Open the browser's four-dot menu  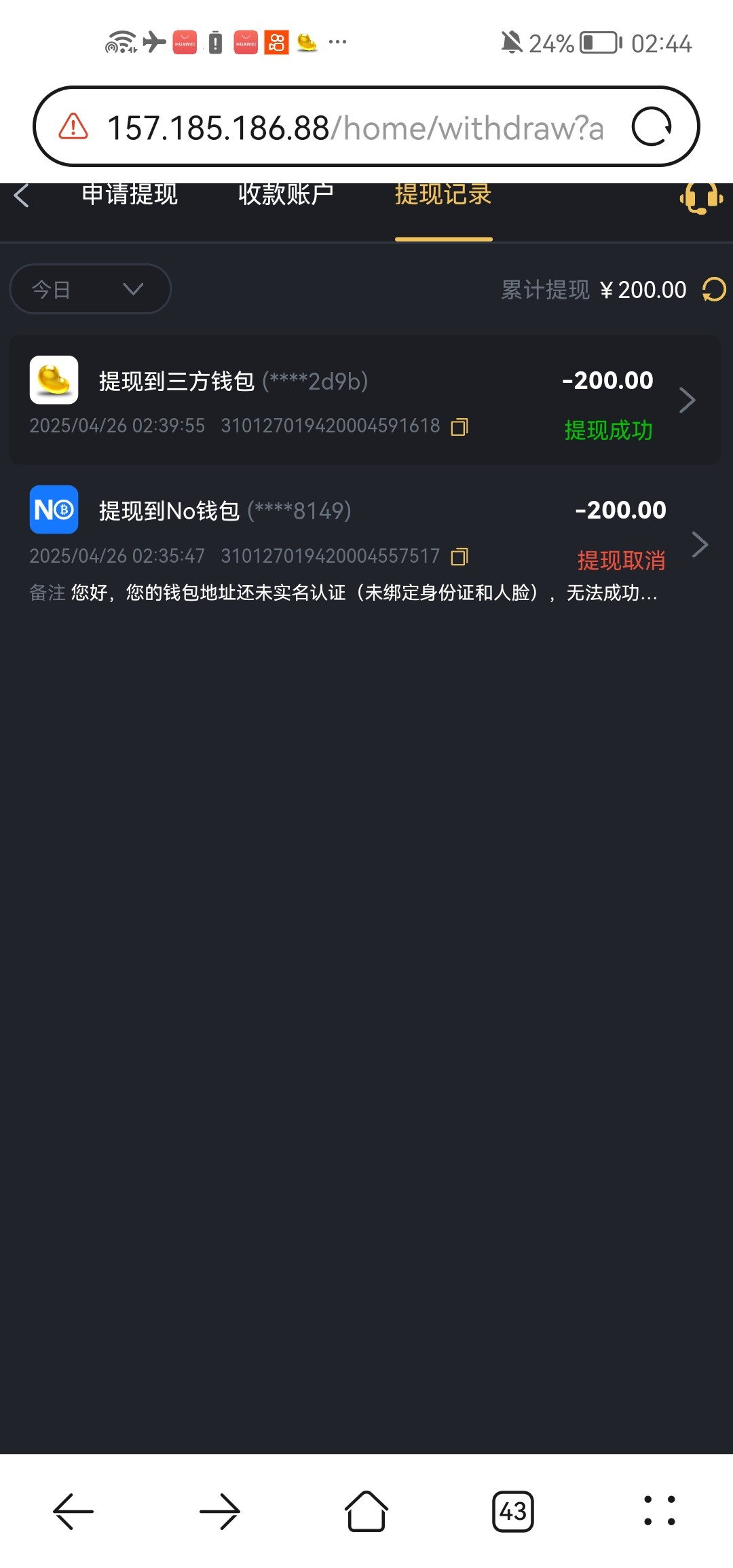click(x=660, y=1511)
